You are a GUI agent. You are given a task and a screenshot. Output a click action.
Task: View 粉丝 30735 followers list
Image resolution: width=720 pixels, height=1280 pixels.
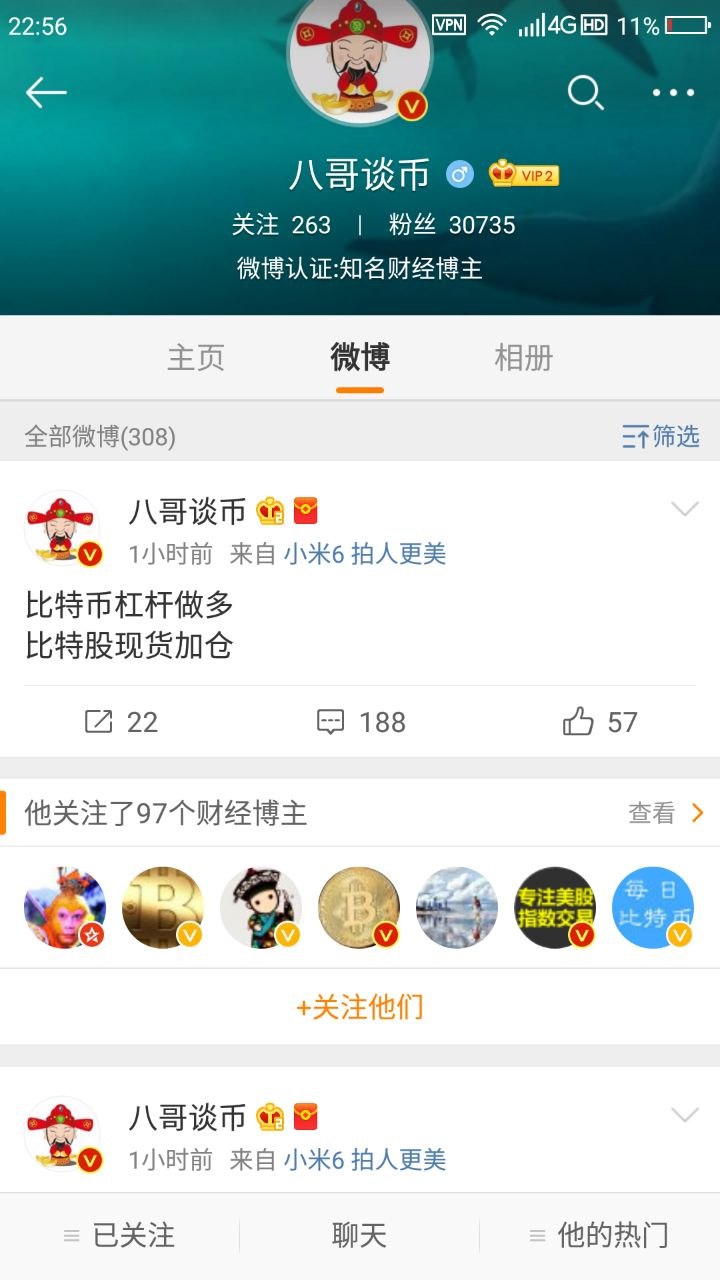tap(452, 225)
